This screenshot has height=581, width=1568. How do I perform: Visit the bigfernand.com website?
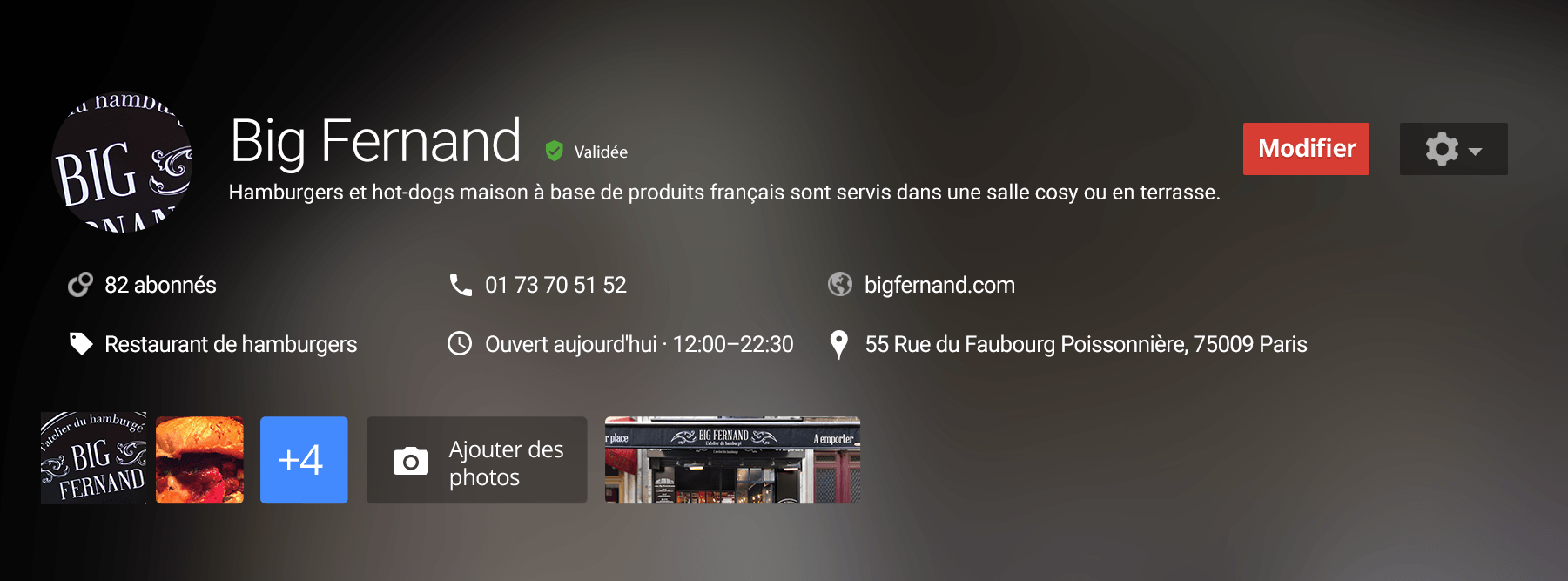click(x=939, y=285)
